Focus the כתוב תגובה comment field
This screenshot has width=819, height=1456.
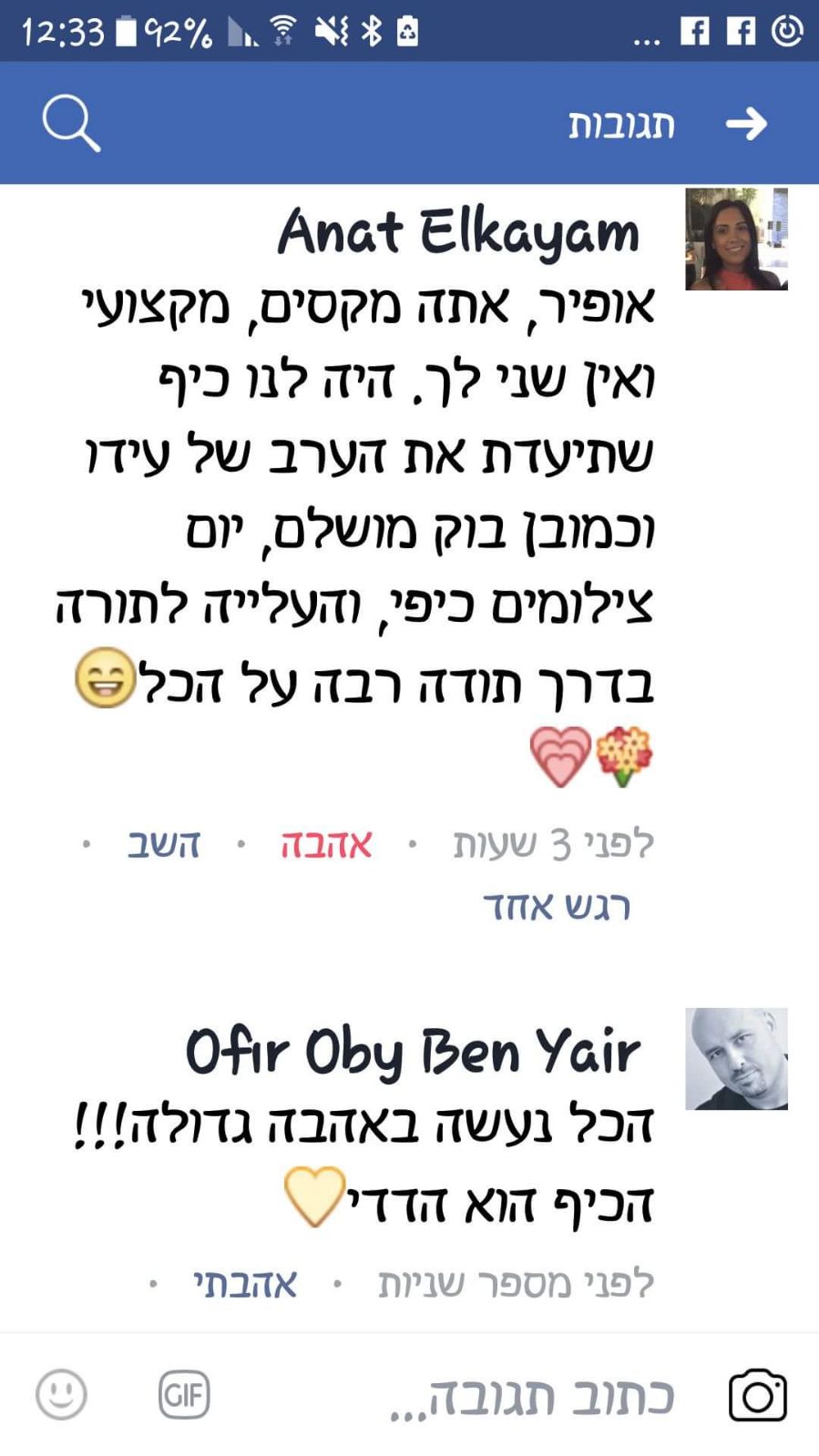[x=531, y=1396]
